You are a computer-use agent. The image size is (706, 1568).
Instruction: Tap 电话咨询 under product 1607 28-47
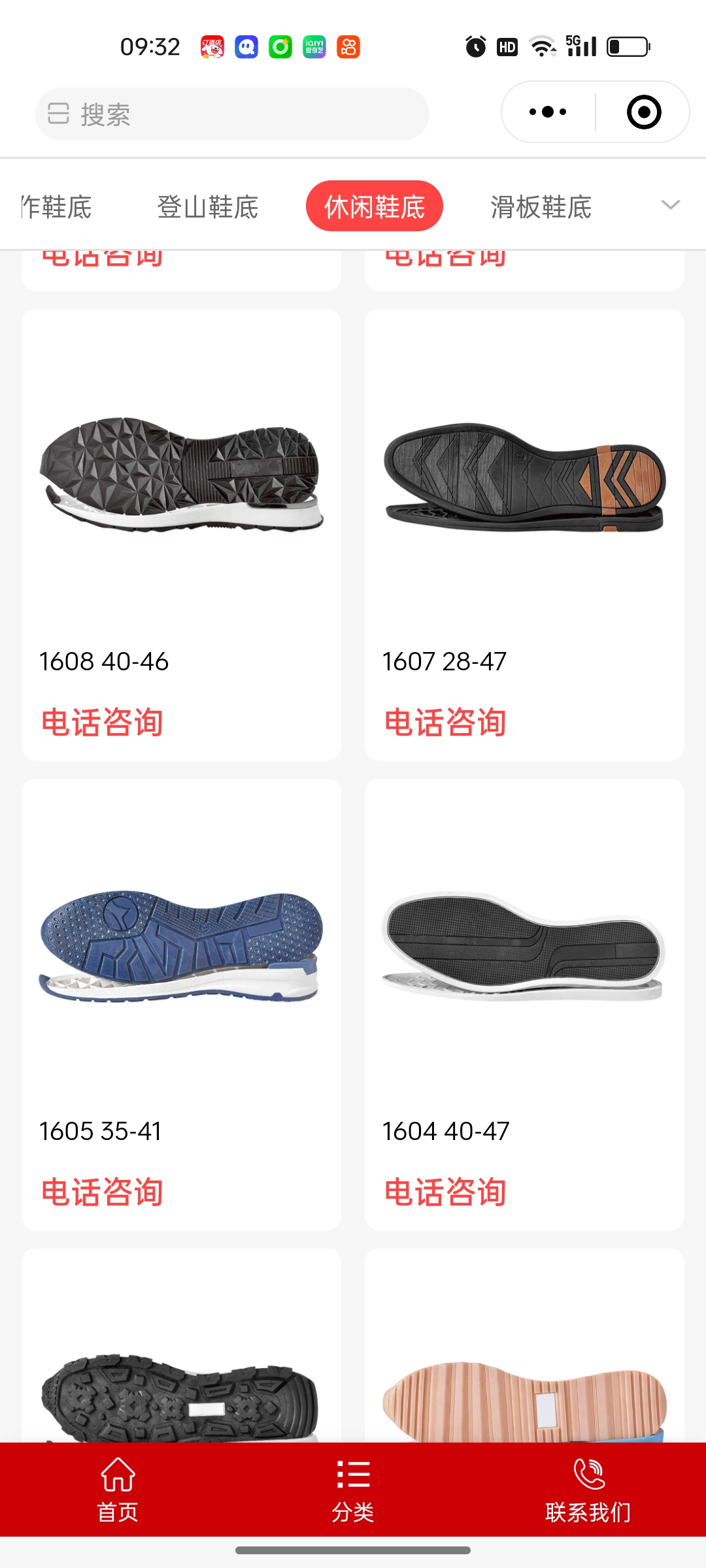(445, 723)
